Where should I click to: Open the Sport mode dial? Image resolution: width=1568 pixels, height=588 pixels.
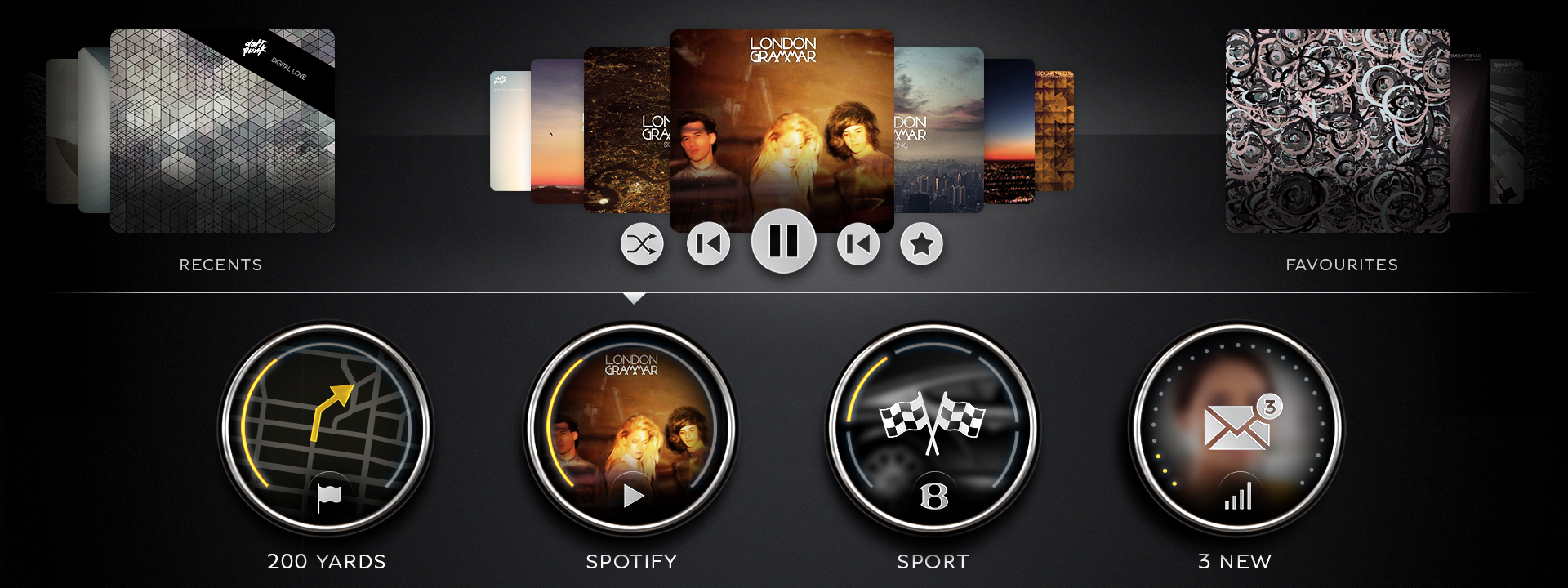(x=933, y=428)
